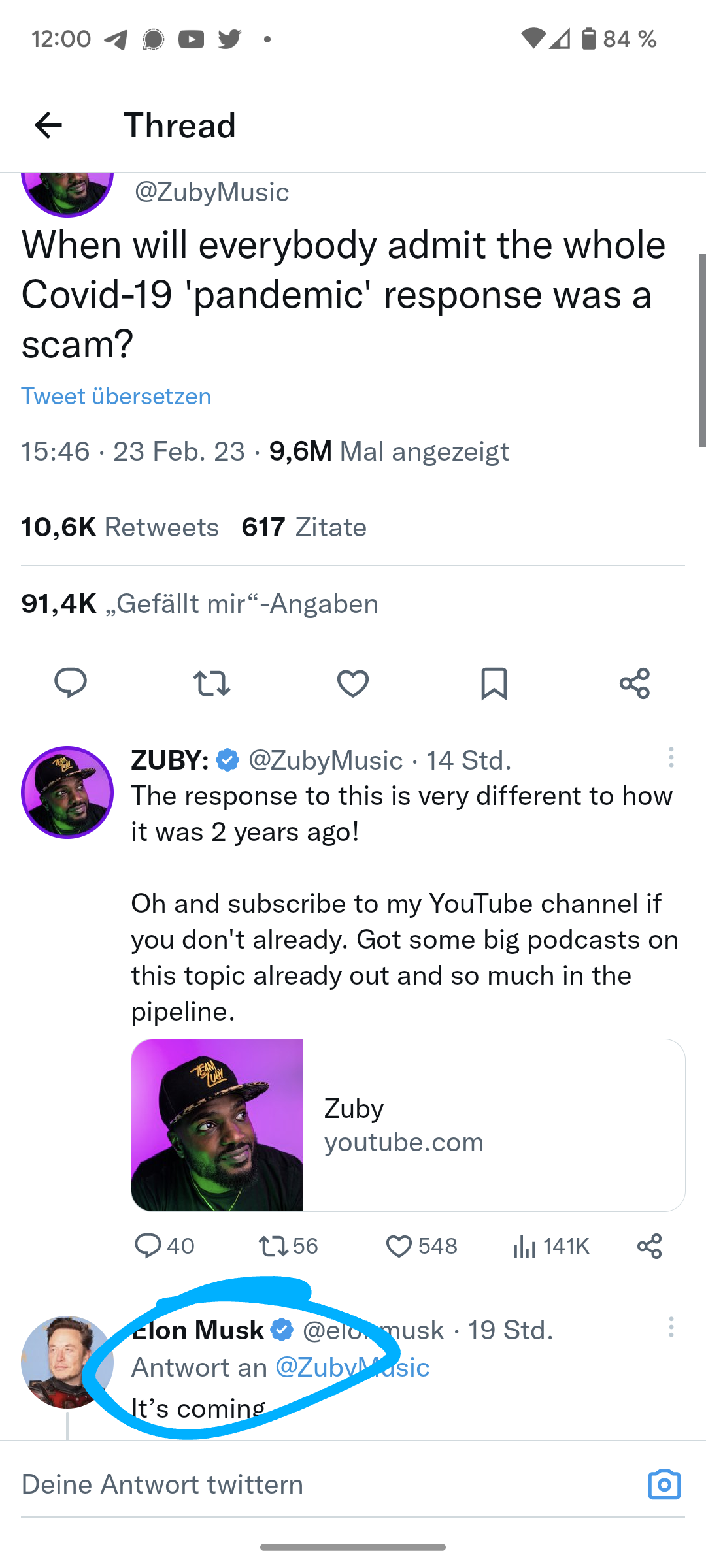View the 617 Zitate quote tweets

304,527
